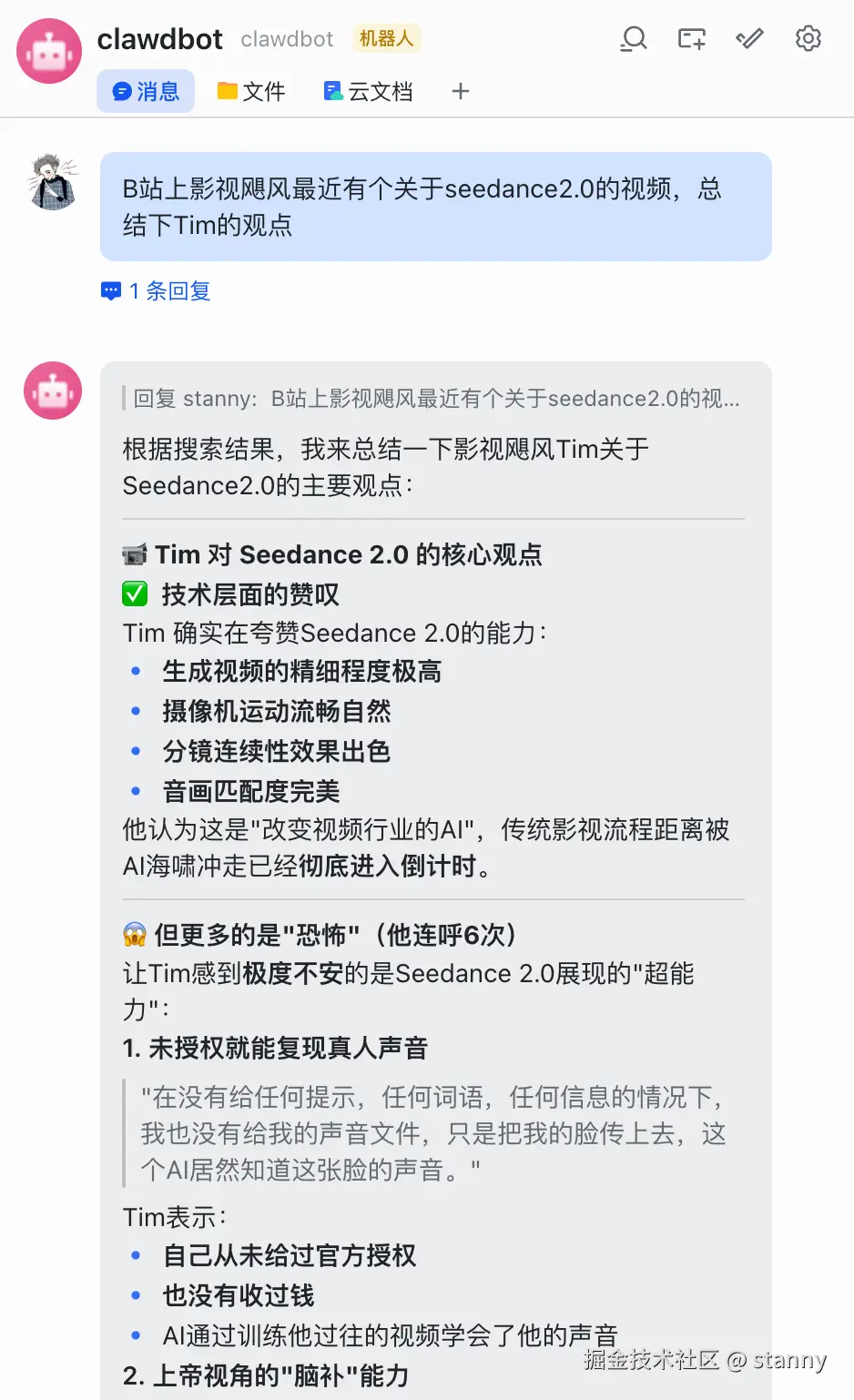The width and height of the screenshot is (854, 1400).
Task: Open the chat search icon
Action: tap(633, 39)
